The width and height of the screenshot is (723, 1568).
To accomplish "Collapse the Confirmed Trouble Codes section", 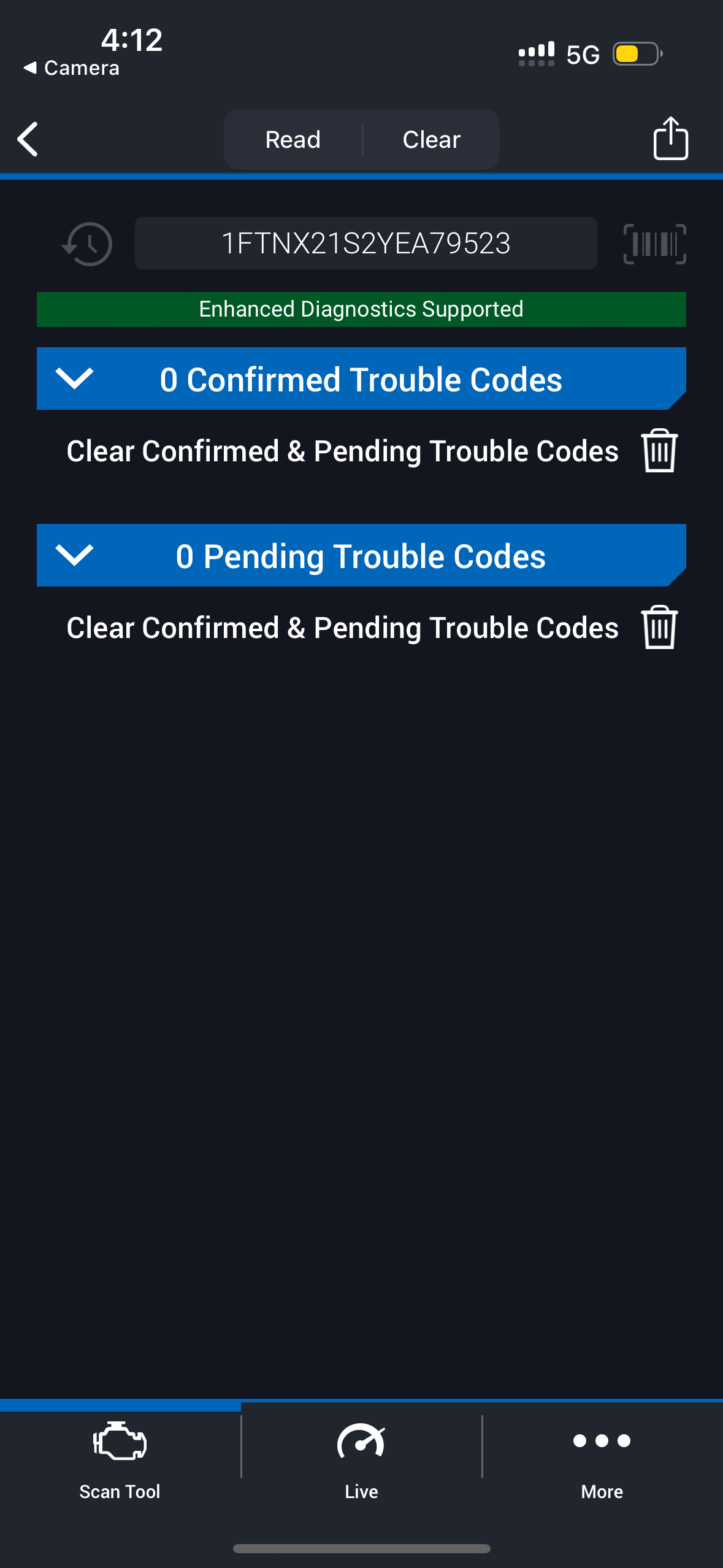I will point(74,379).
